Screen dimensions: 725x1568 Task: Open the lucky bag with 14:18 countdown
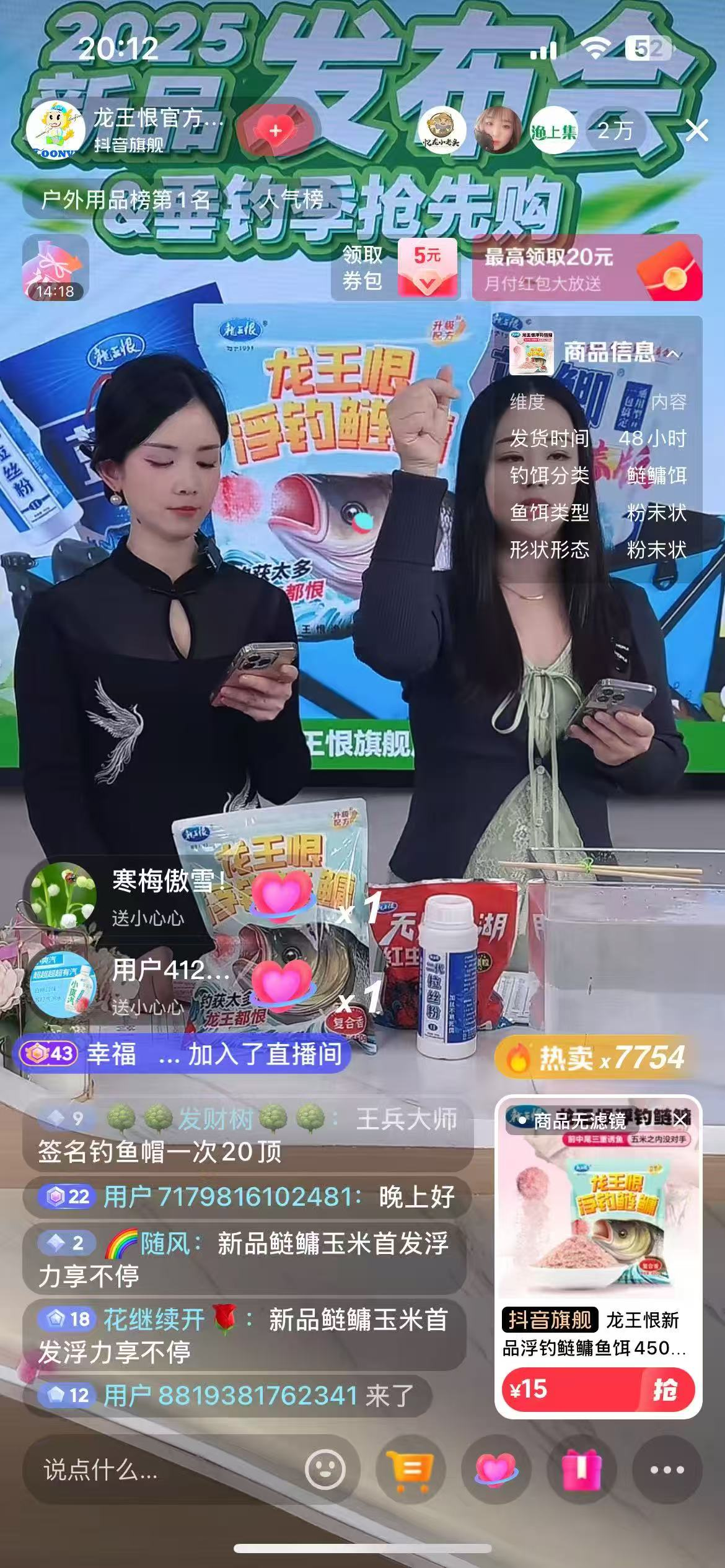56,268
